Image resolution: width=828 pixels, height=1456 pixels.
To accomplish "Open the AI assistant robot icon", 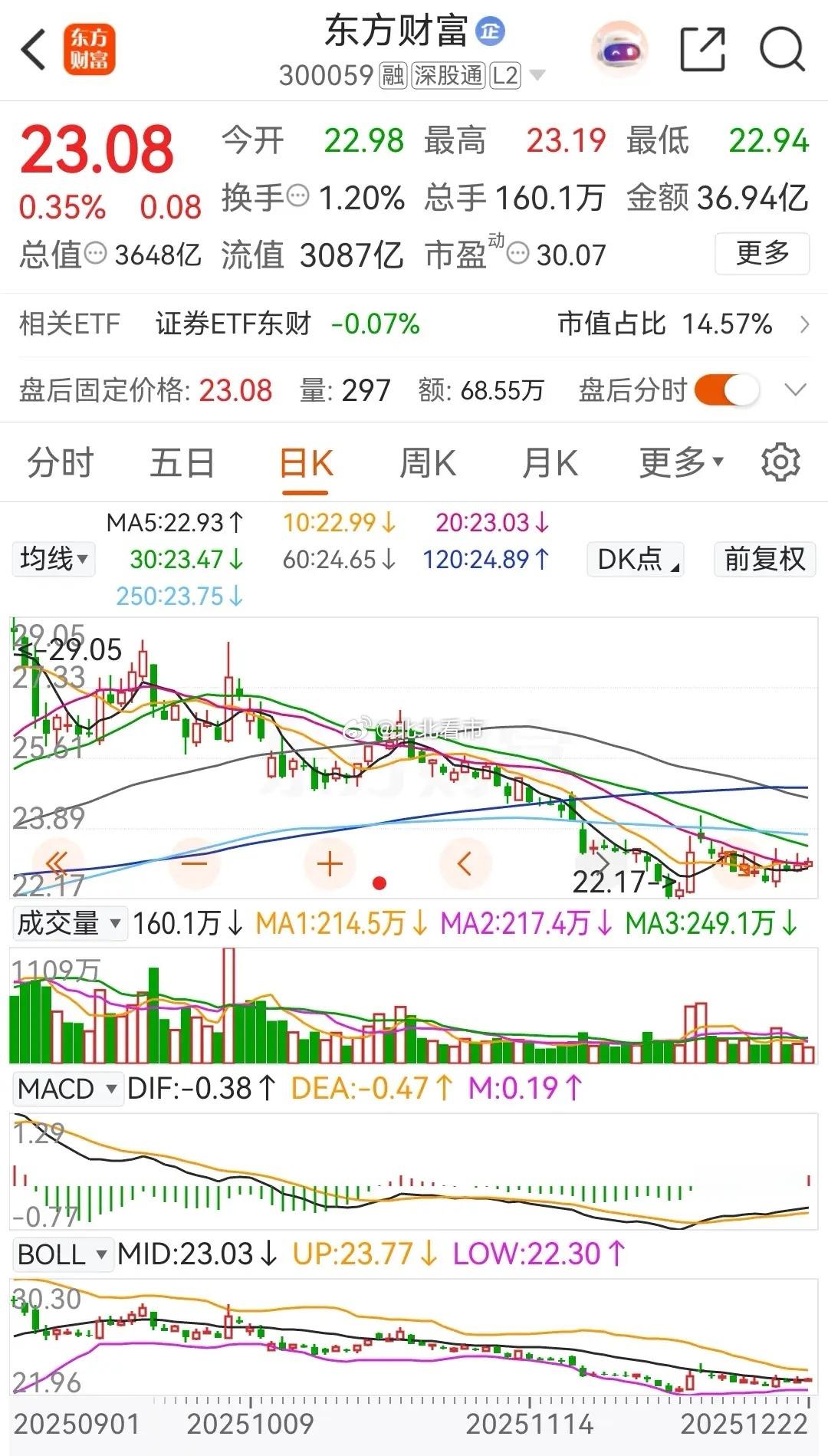I will click(x=619, y=48).
